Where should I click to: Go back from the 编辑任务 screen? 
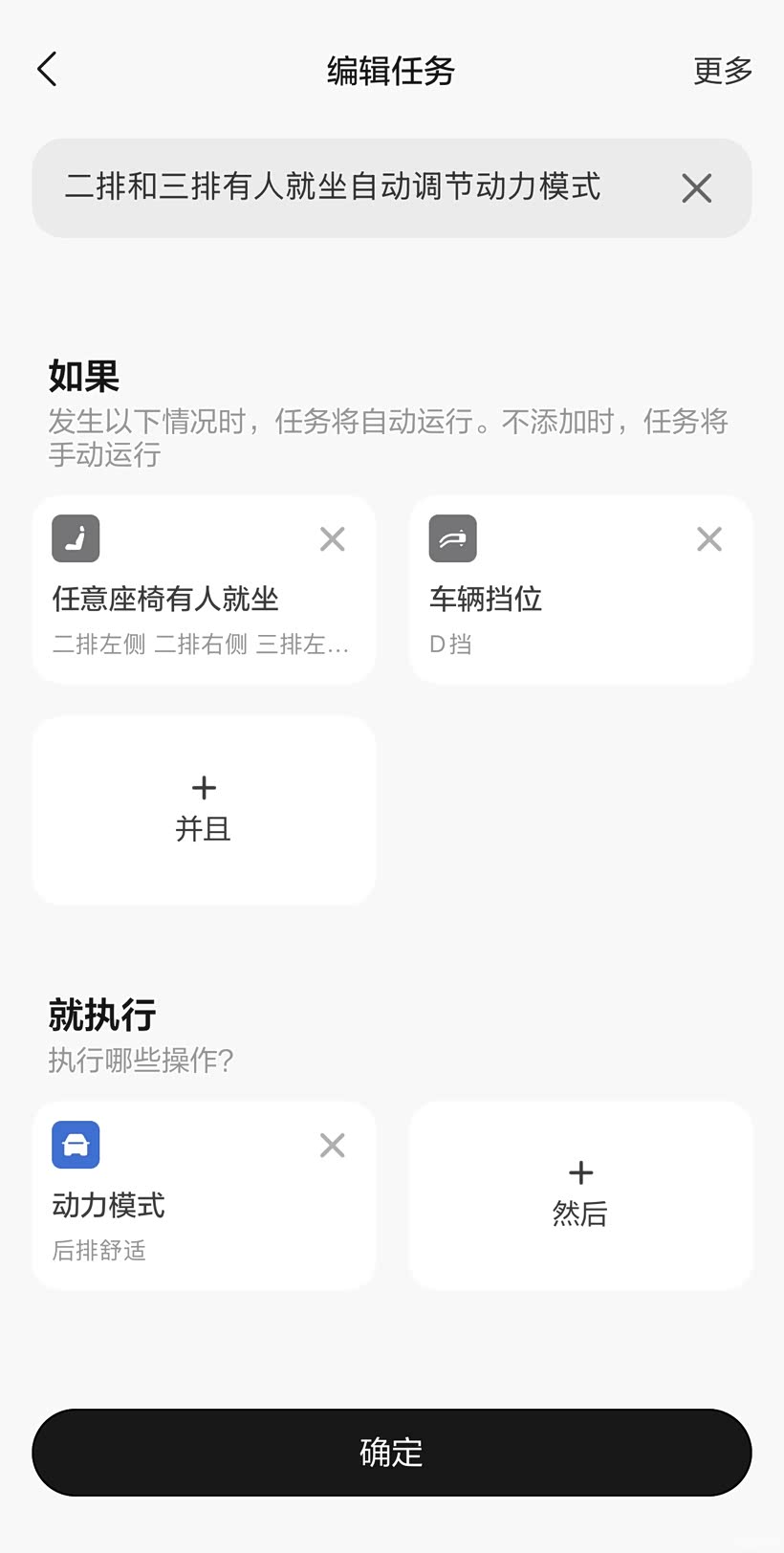point(48,69)
